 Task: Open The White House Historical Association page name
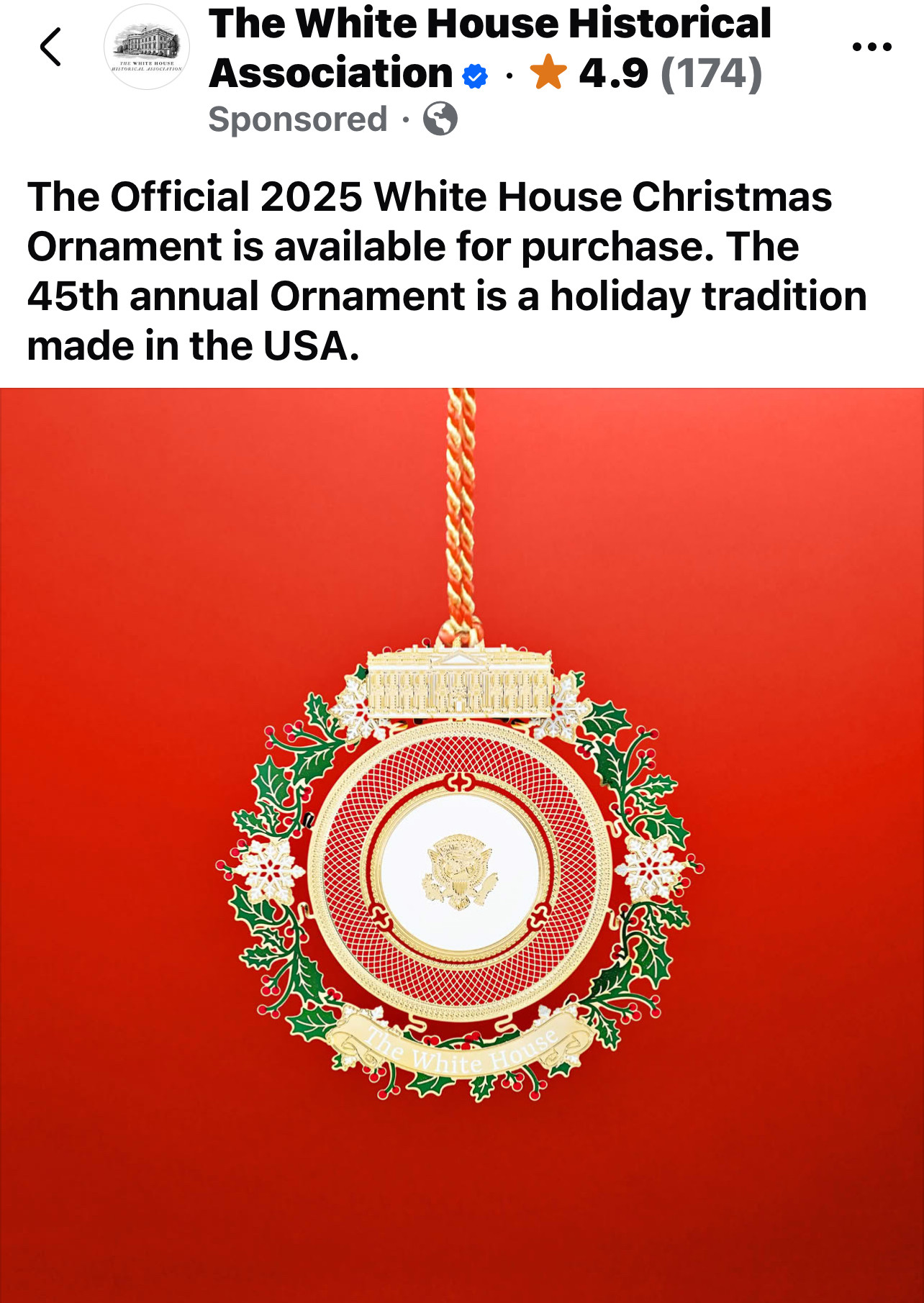pos(489,24)
